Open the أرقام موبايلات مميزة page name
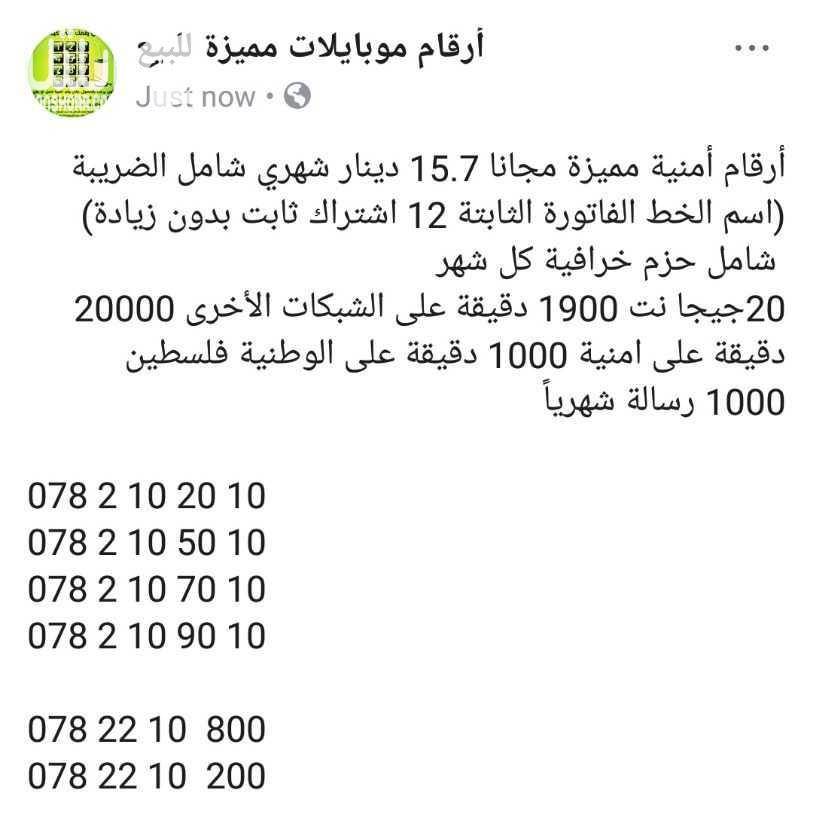Screen dimensions: 813x816 click(x=309, y=47)
